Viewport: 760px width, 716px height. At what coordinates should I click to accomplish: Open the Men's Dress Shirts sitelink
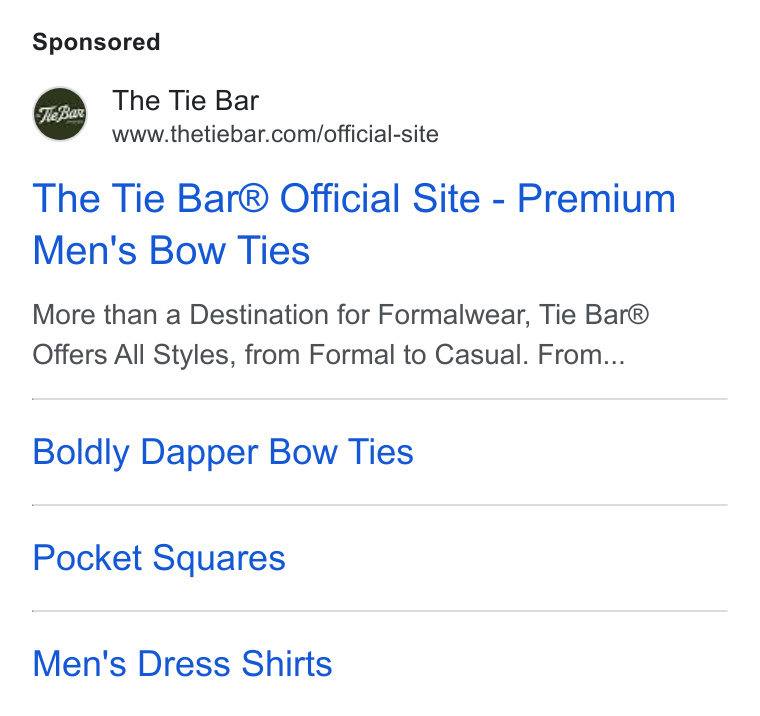tap(182, 664)
